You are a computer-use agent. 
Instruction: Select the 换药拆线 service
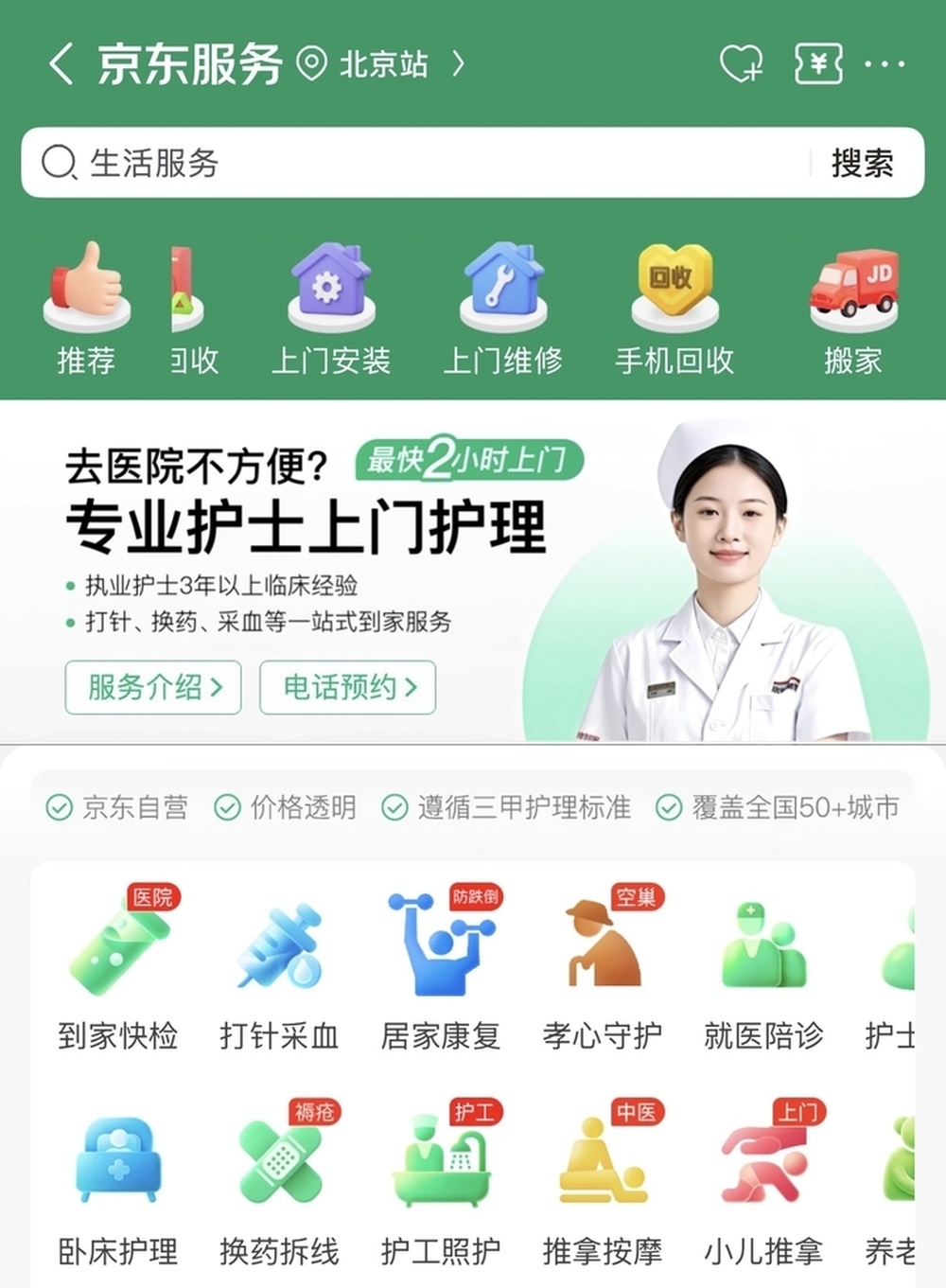pos(279,1183)
